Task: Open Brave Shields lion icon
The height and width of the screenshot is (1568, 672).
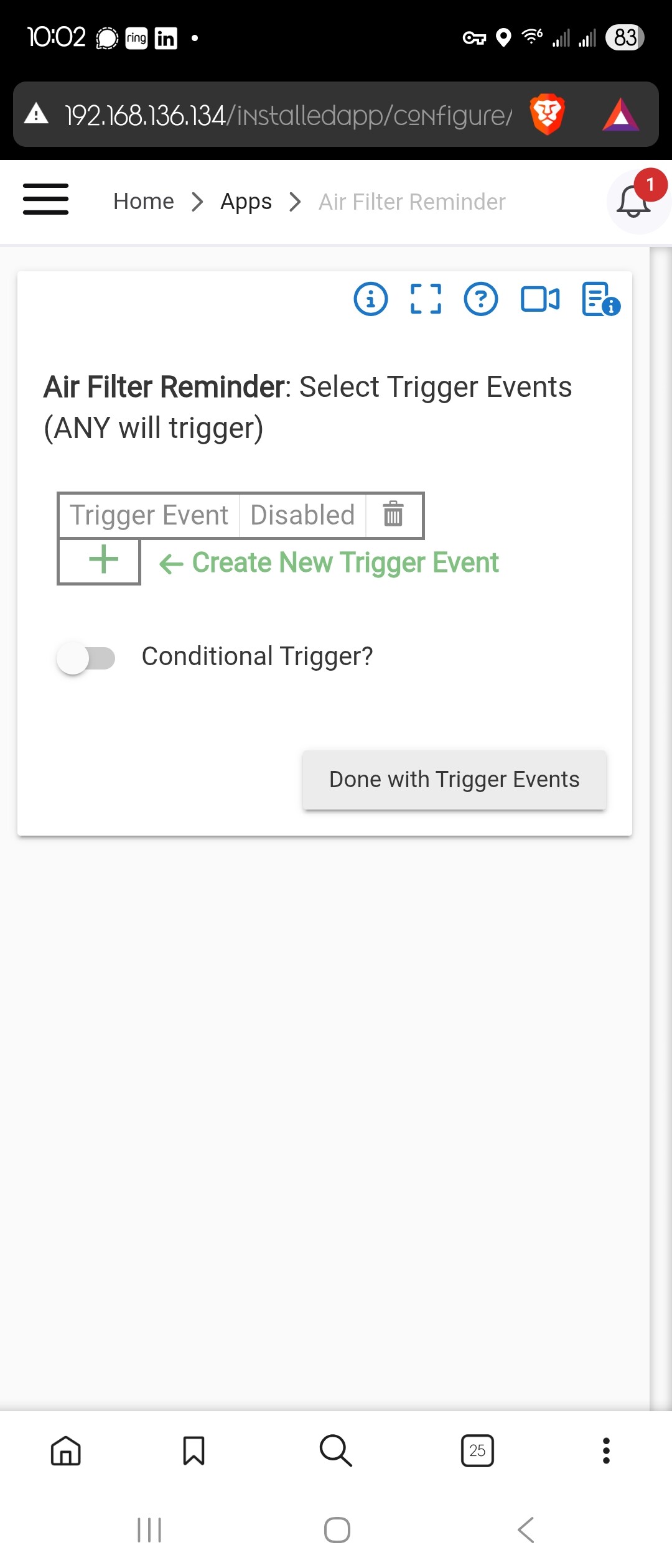Action: [547, 115]
